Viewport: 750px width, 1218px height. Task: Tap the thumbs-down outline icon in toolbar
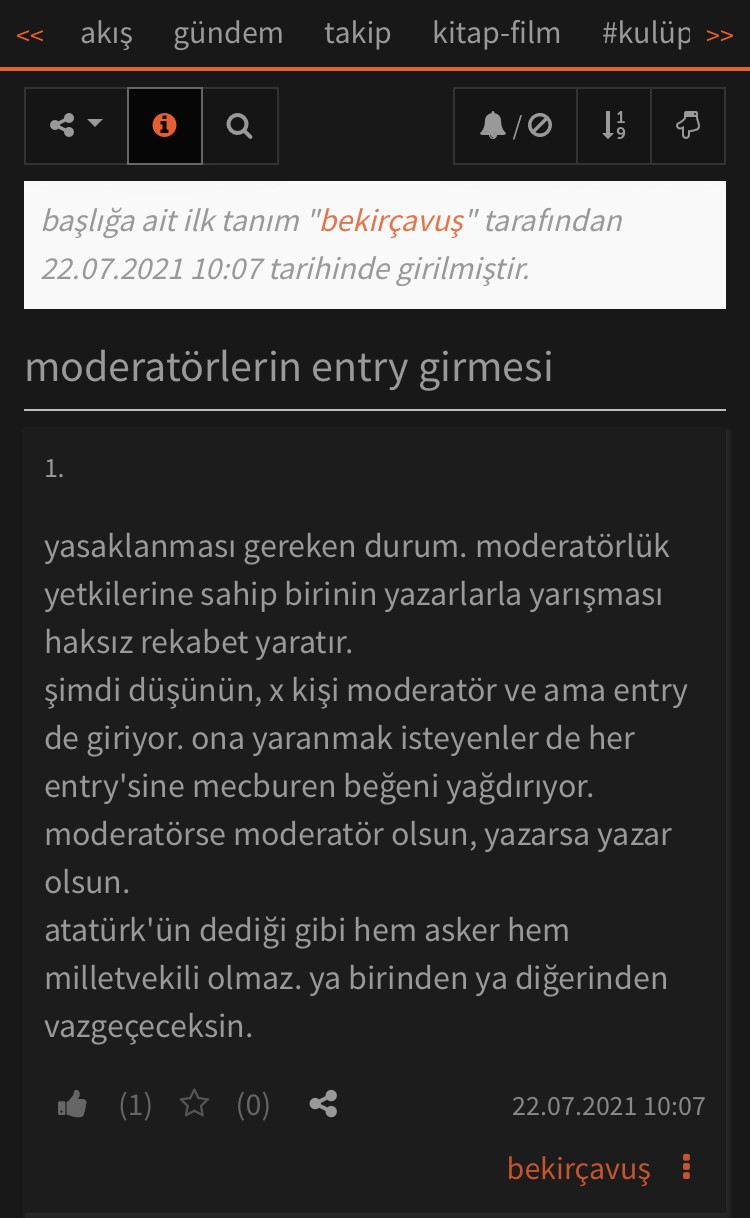688,126
